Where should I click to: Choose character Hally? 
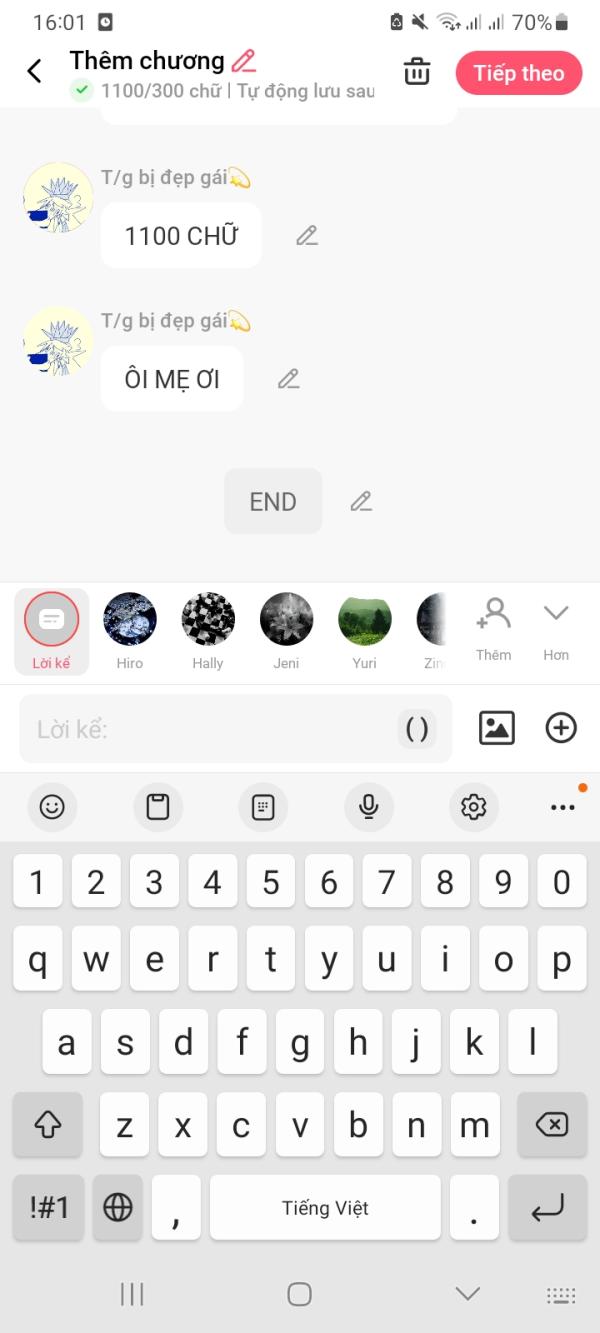(208, 631)
